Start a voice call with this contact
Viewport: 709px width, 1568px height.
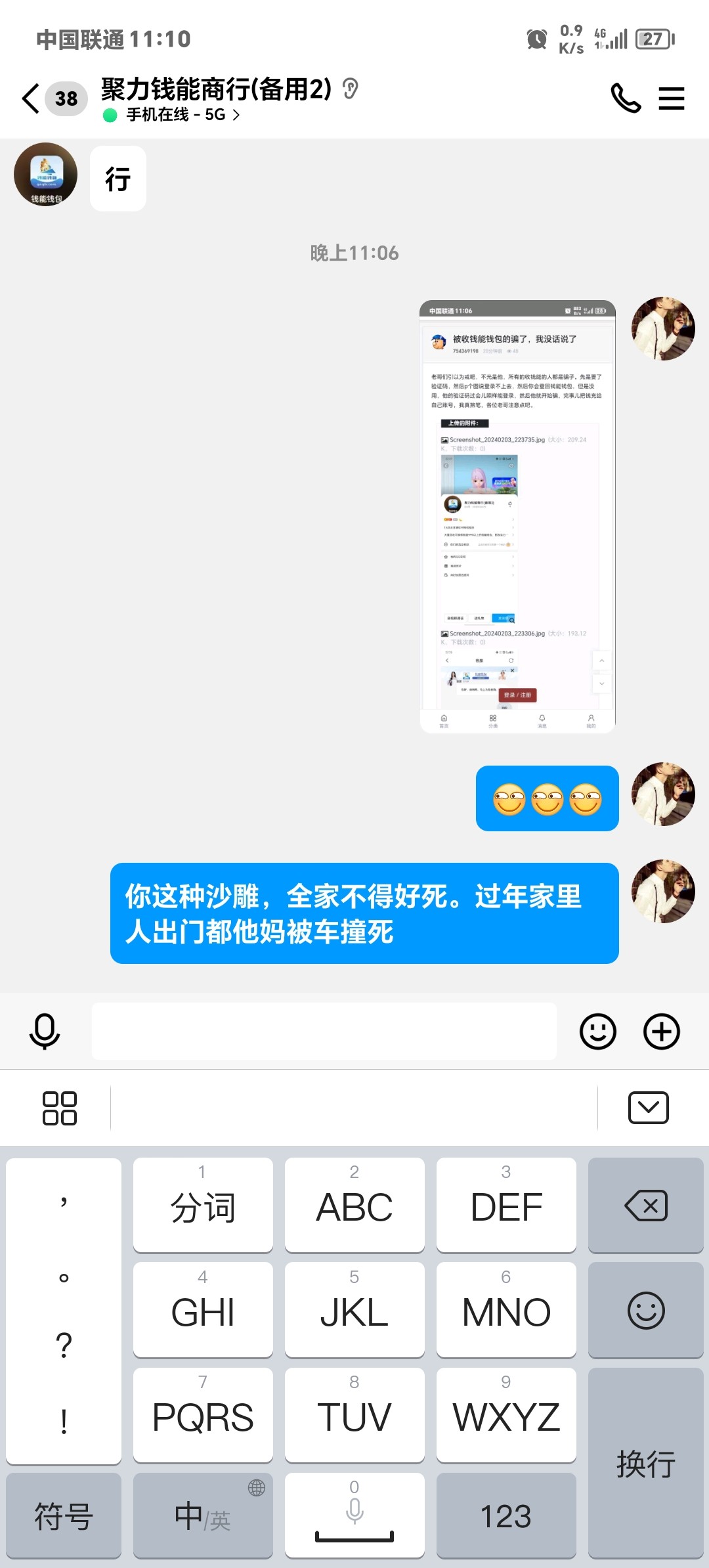pyautogui.click(x=625, y=98)
